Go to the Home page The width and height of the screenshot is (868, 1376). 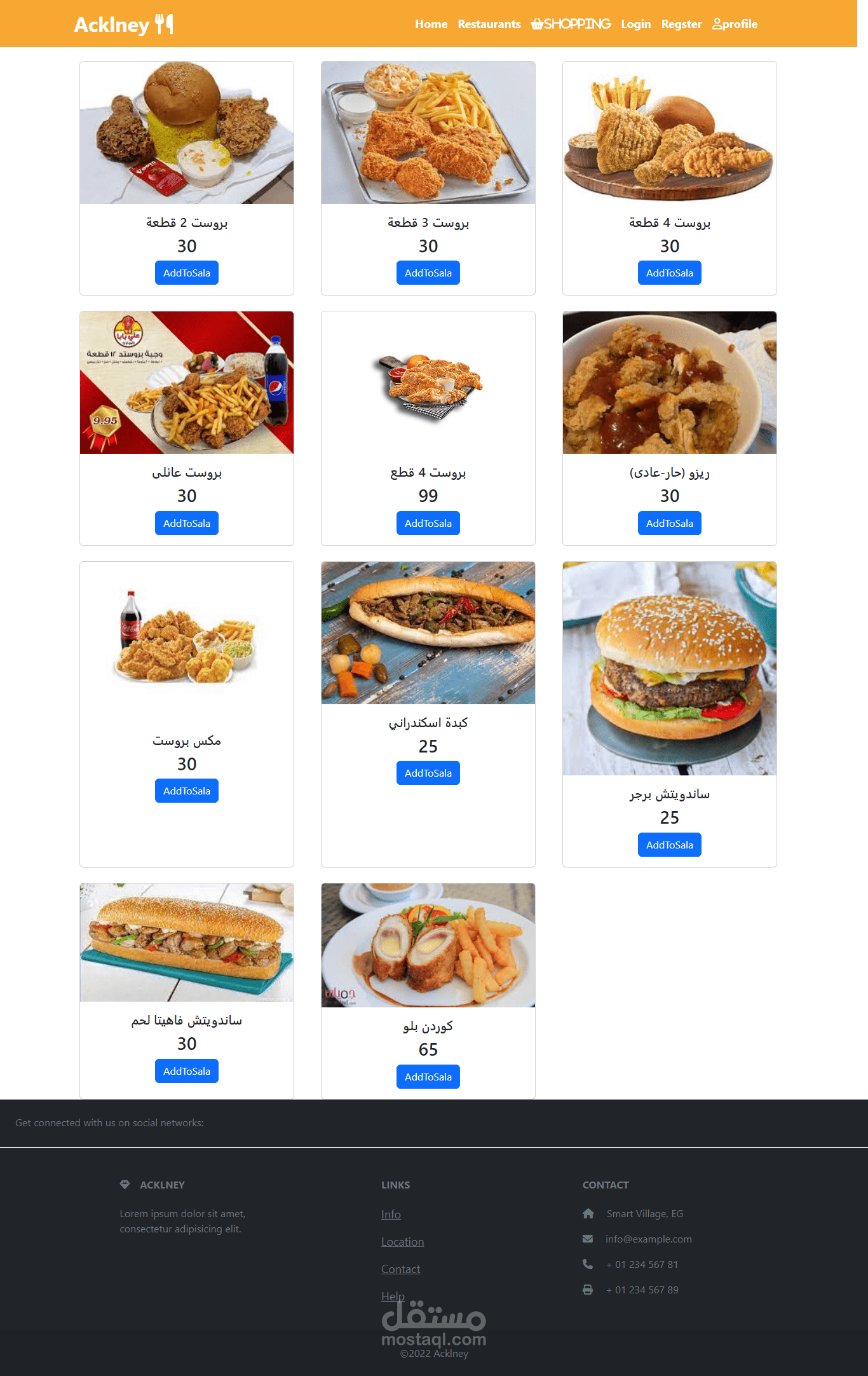point(431,24)
